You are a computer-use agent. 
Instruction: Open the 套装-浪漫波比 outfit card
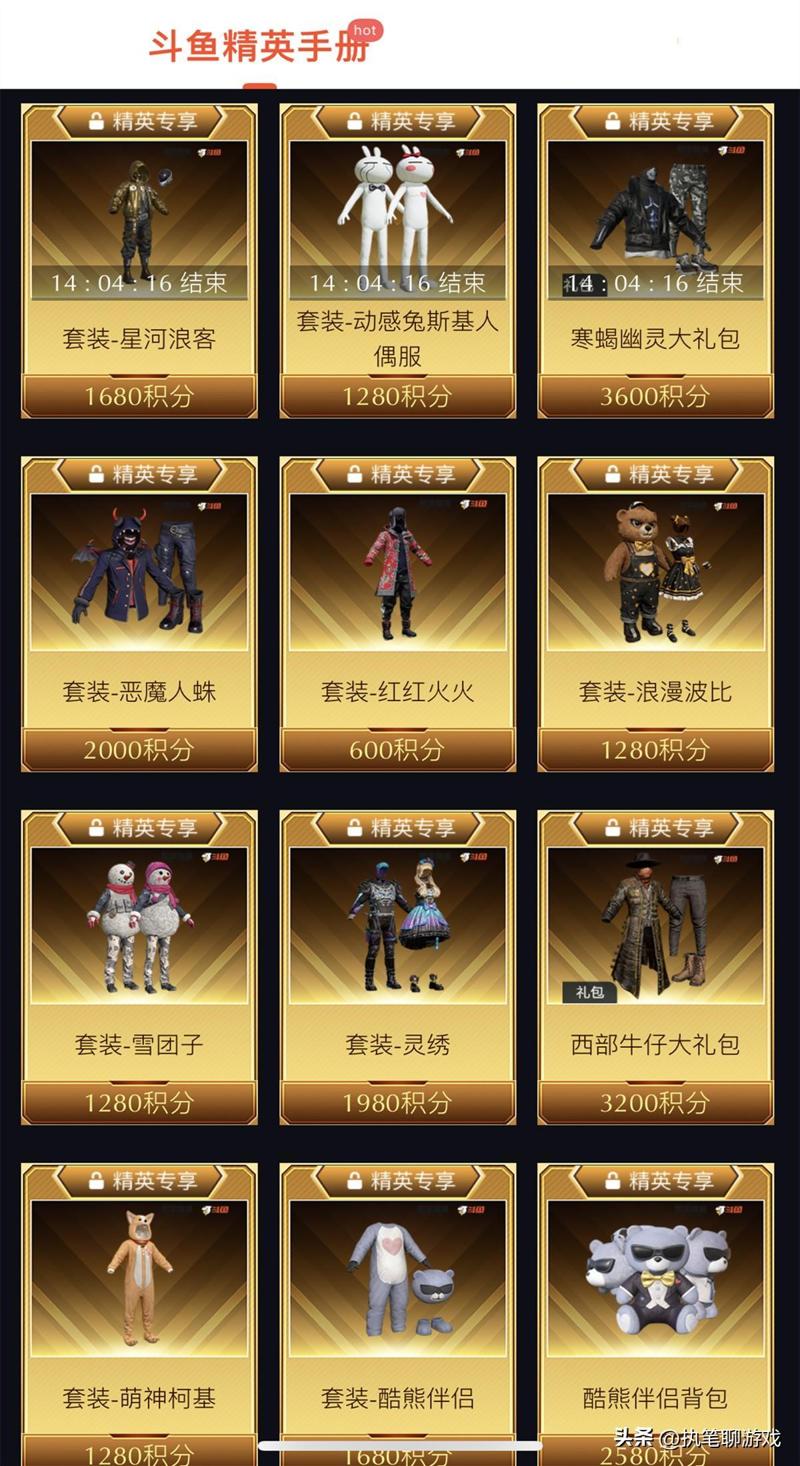(x=655, y=613)
